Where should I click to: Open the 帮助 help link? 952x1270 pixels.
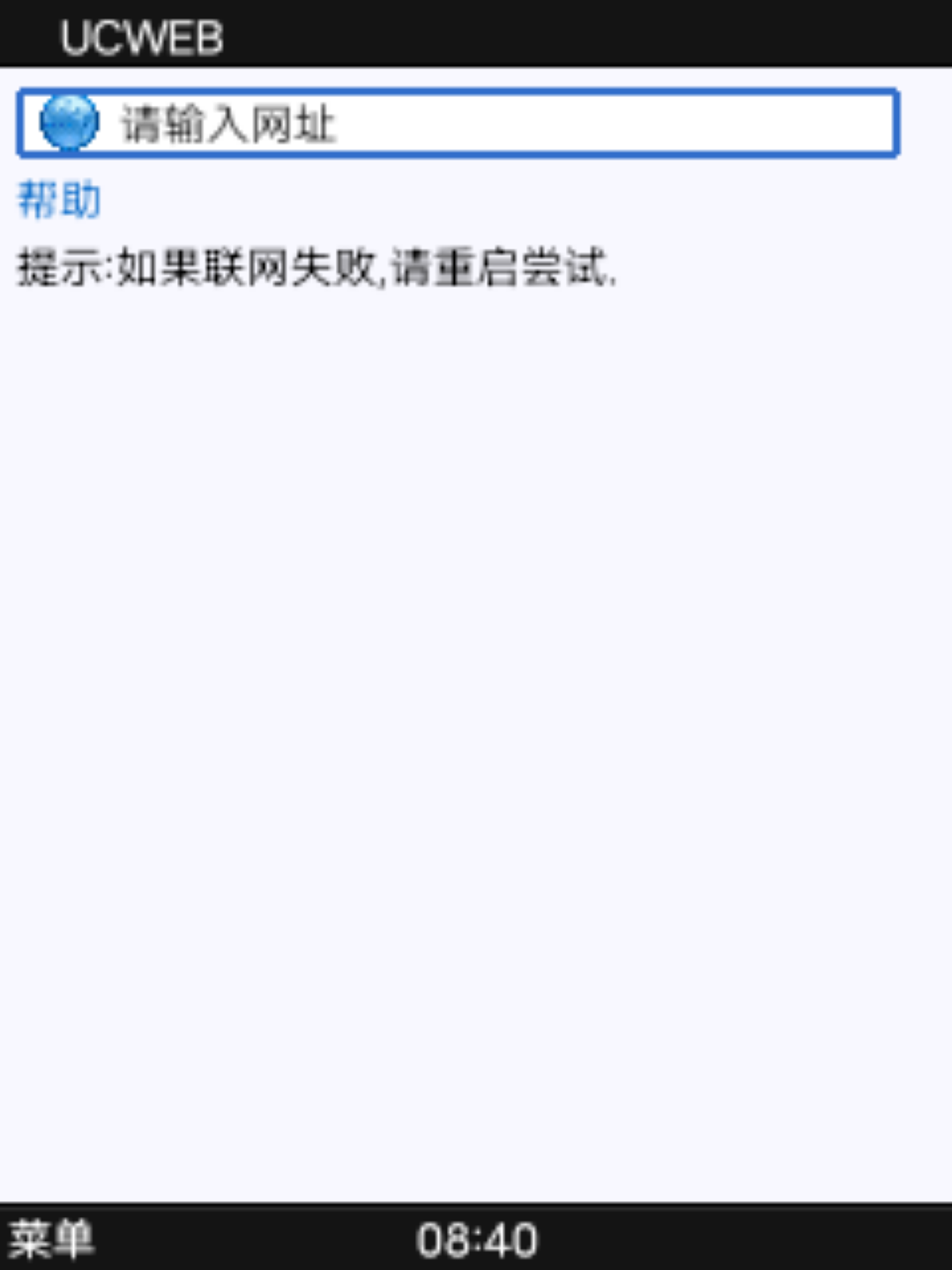tap(59, 200)
